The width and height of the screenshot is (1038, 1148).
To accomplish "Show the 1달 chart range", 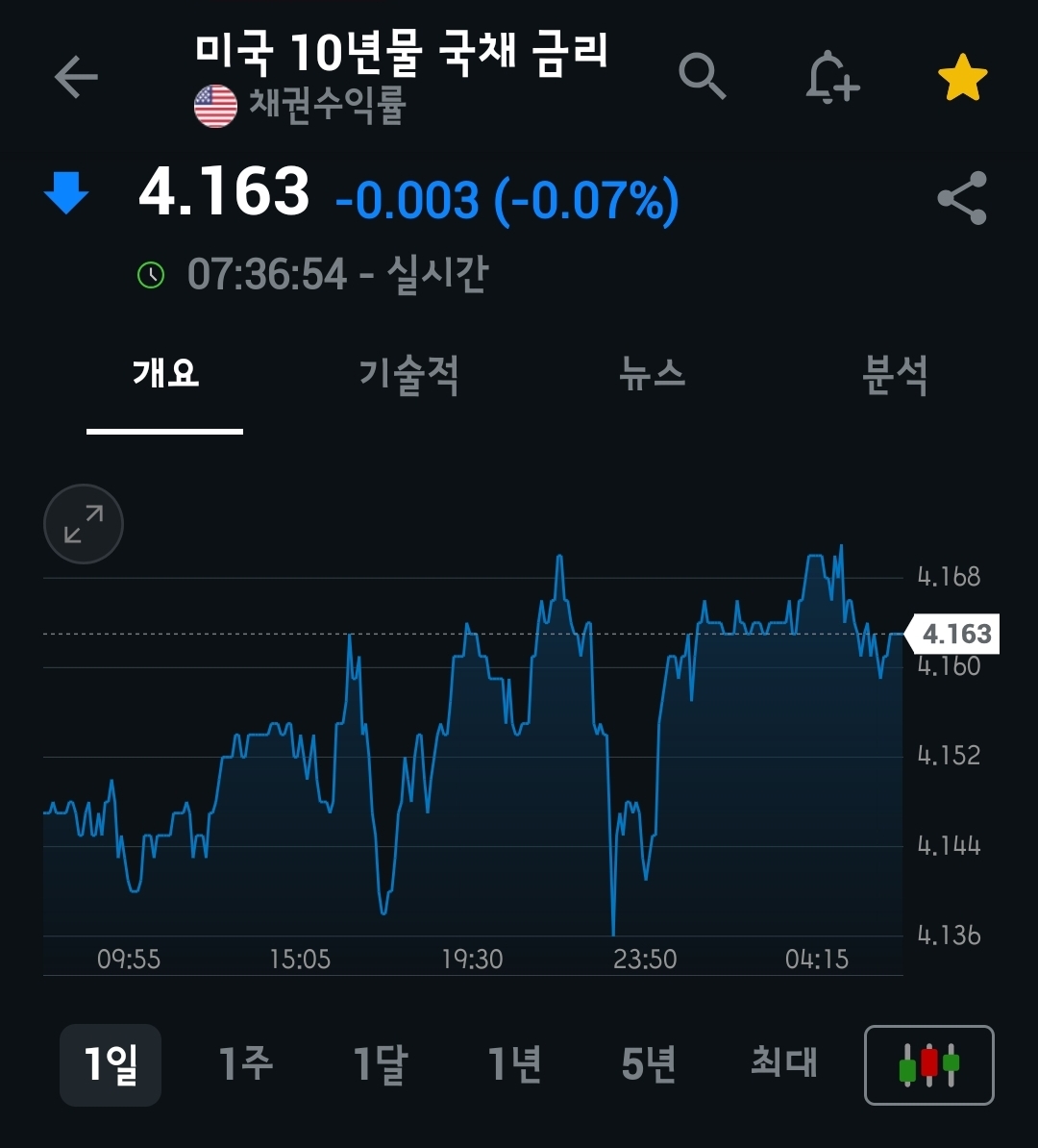I will (380, 1065).
